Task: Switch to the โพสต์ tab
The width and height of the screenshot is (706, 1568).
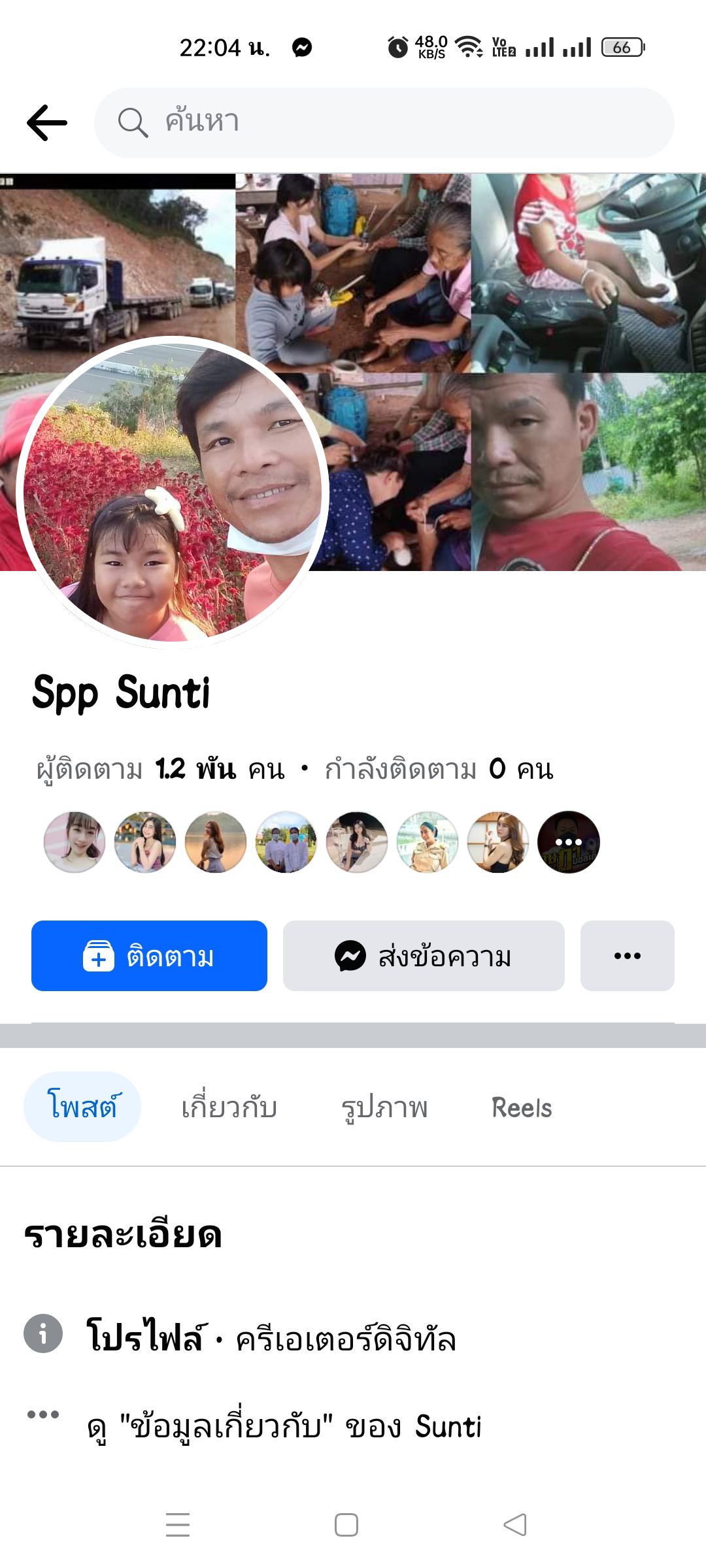Action: [82, 1107]
